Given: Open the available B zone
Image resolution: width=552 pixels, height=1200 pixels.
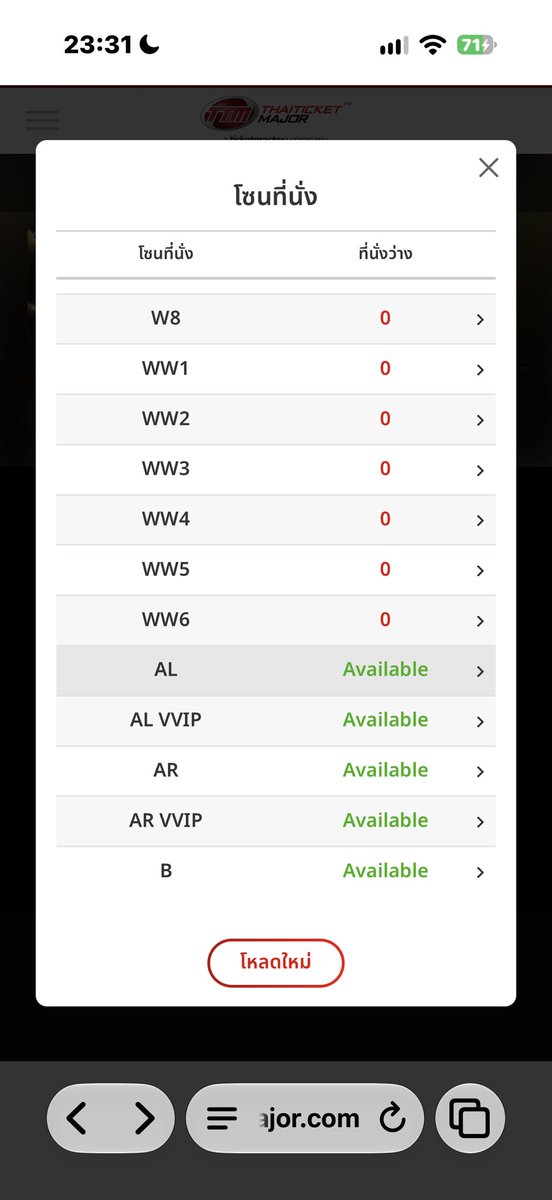Looking at the screenshot, I should click(276, 871).
